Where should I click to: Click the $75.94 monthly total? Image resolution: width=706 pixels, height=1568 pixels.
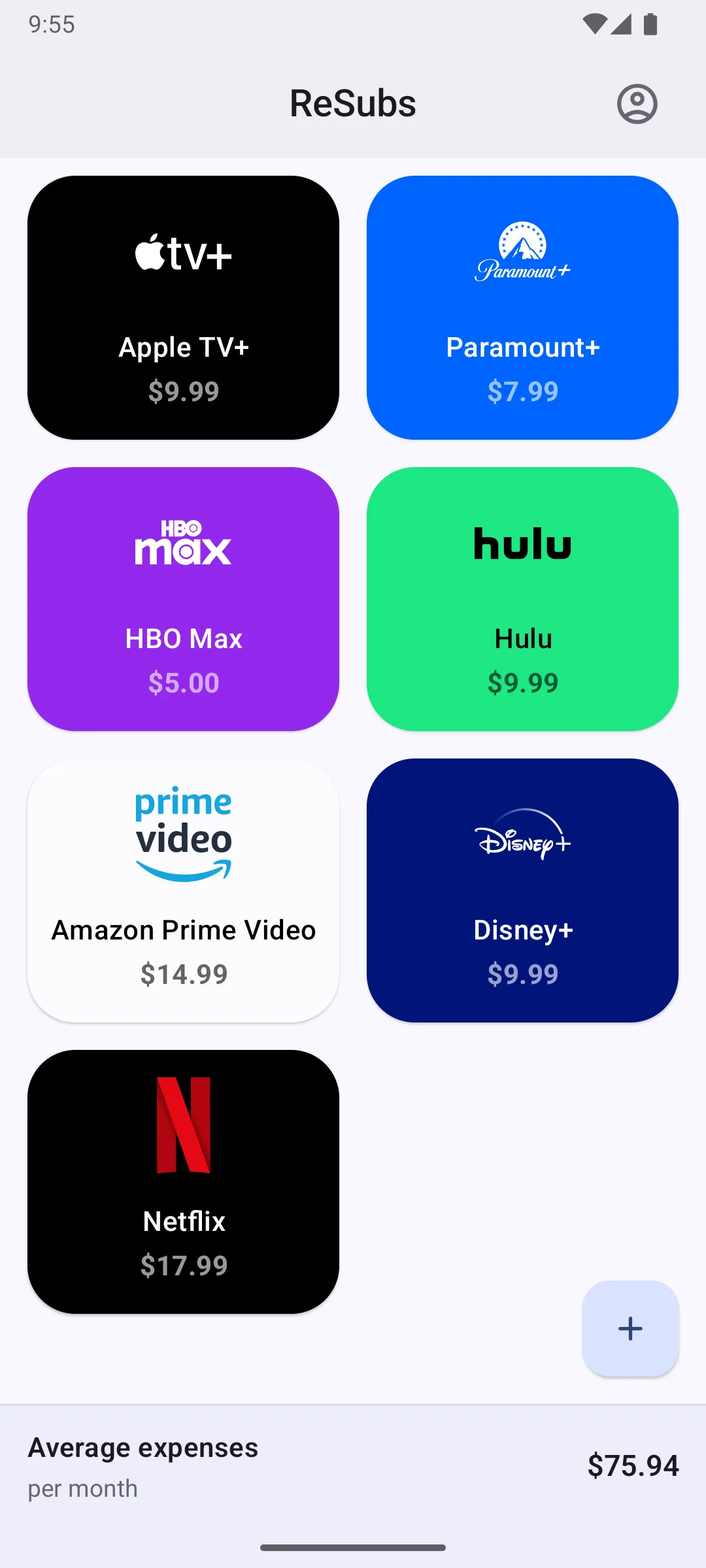coord(634,1465)
